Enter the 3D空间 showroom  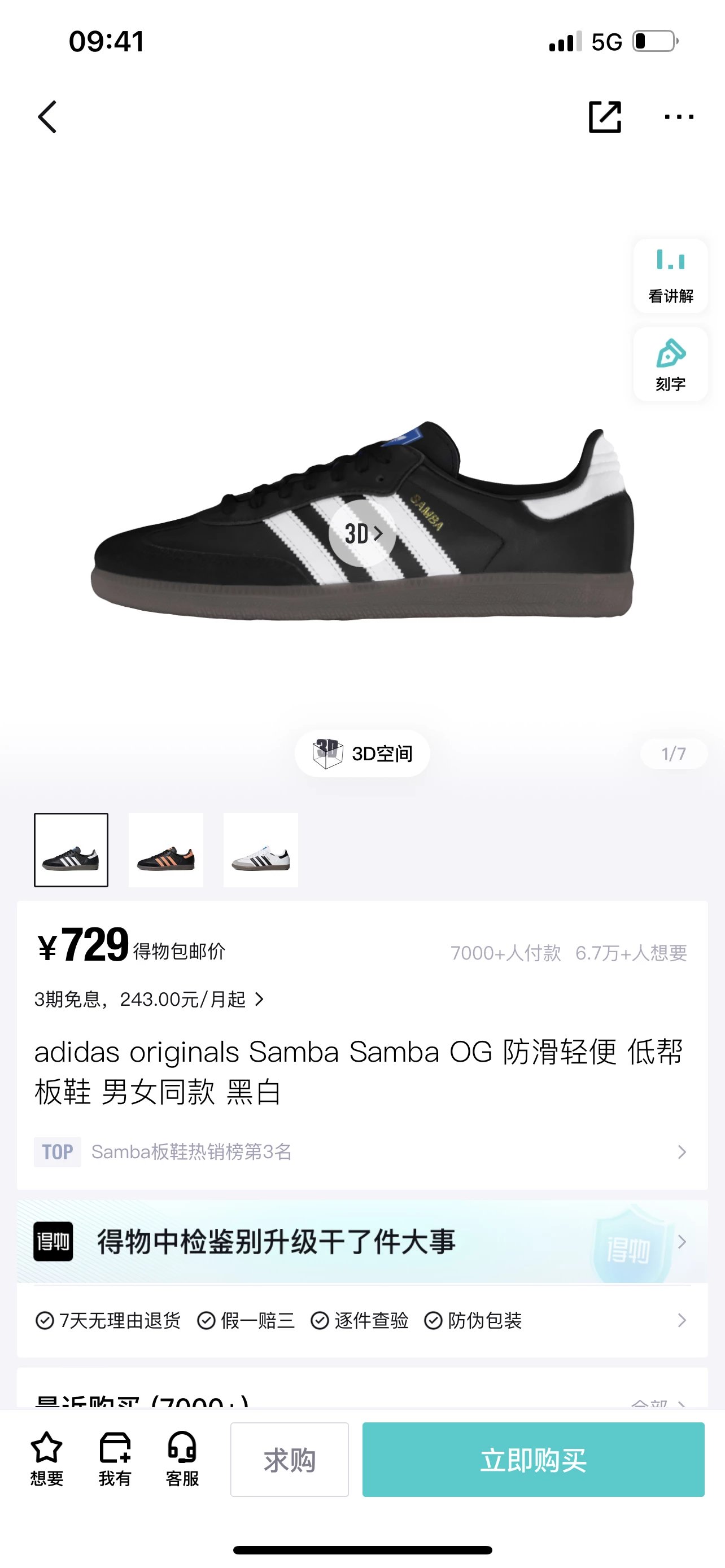point(363,754)
